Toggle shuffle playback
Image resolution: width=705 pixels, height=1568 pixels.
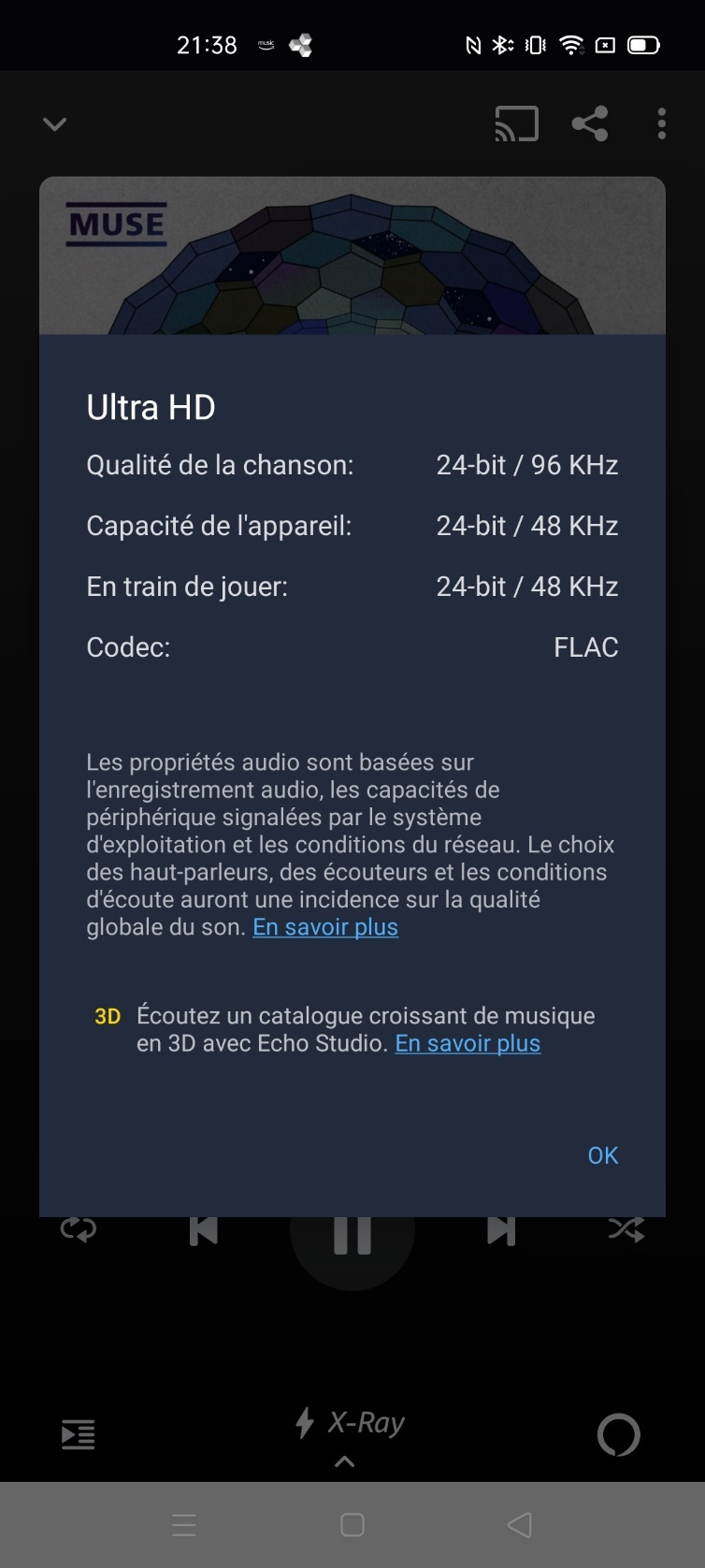(x=626, y=1229)
